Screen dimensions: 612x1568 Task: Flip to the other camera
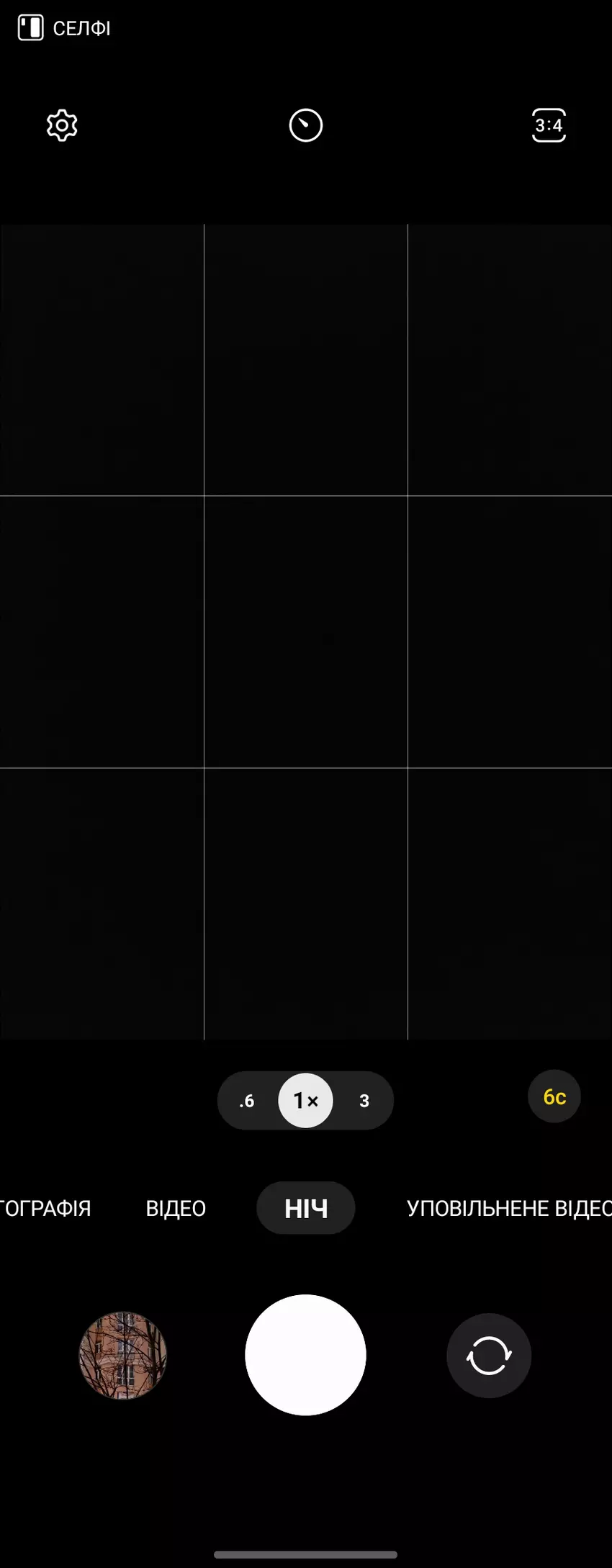tap(489, 1356)
